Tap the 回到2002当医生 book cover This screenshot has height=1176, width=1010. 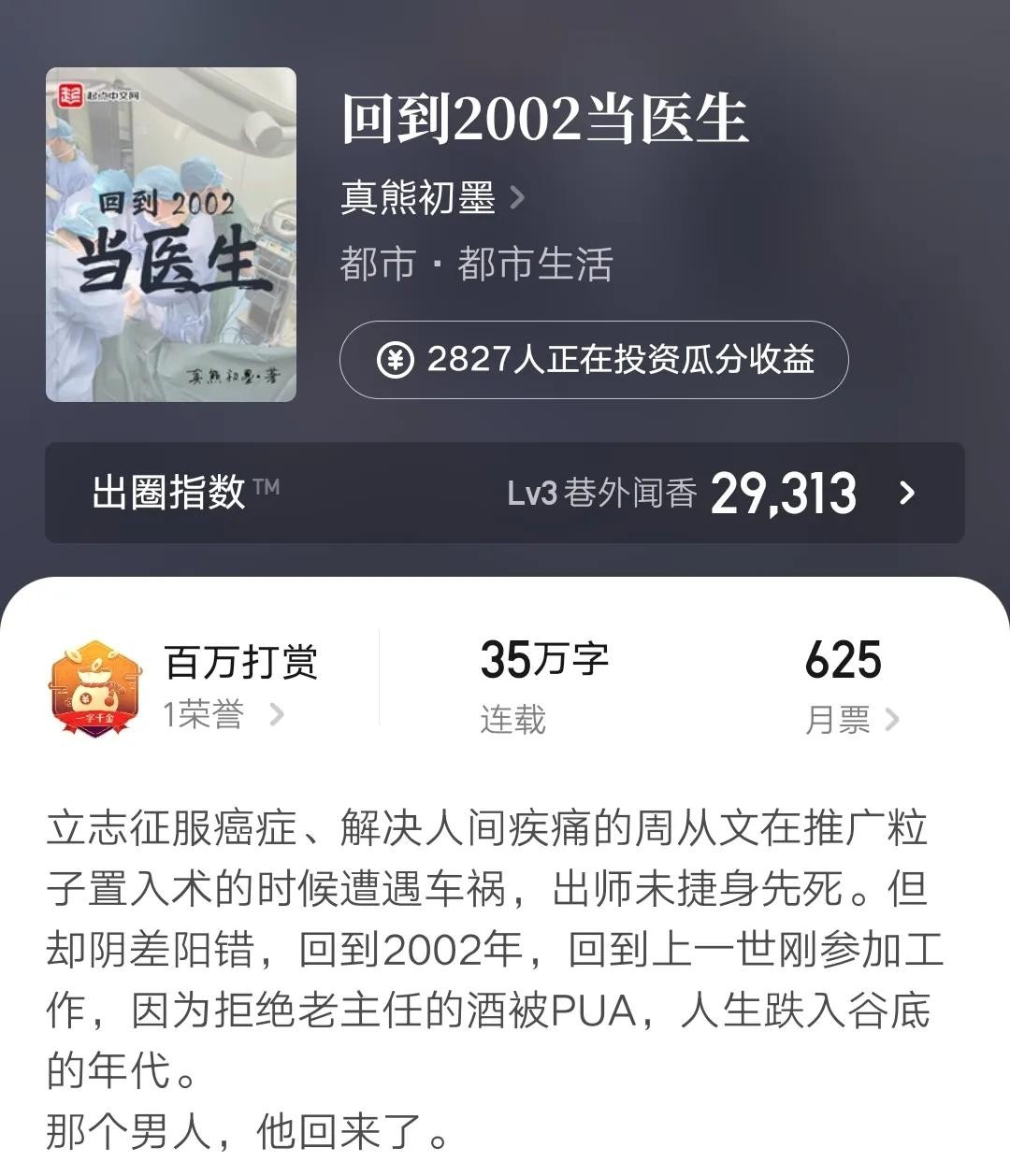(x=171, y=235)
